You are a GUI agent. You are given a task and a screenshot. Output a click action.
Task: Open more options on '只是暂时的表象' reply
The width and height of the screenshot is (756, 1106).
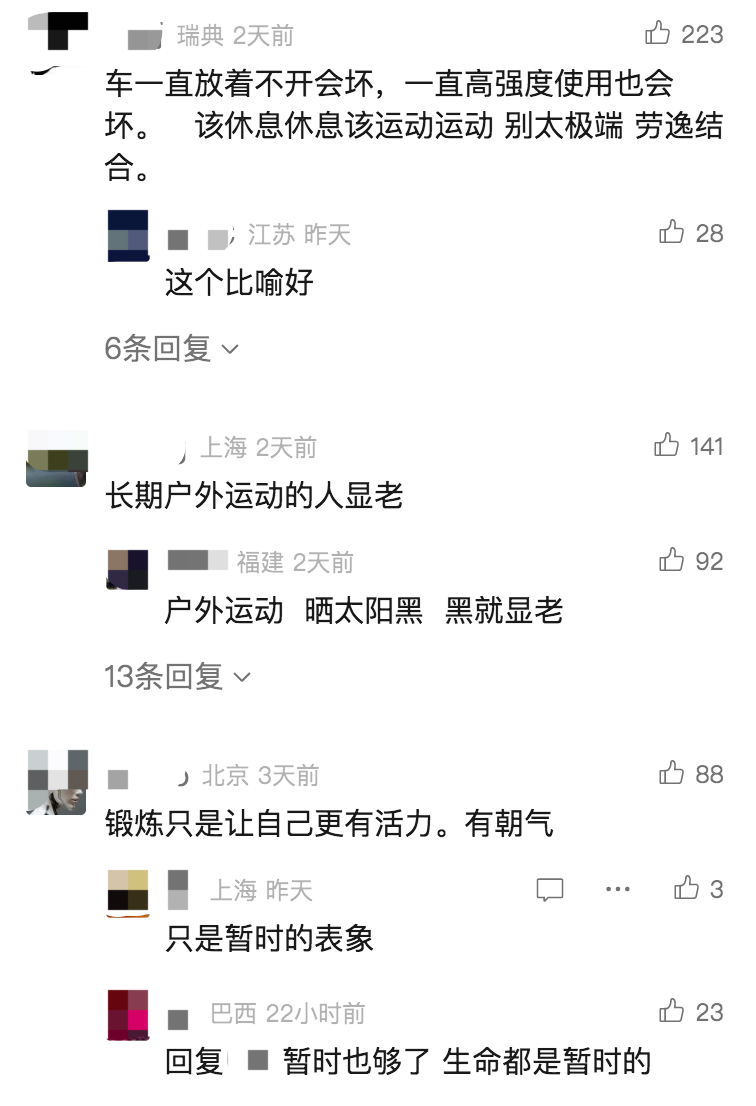pos(618,888)
